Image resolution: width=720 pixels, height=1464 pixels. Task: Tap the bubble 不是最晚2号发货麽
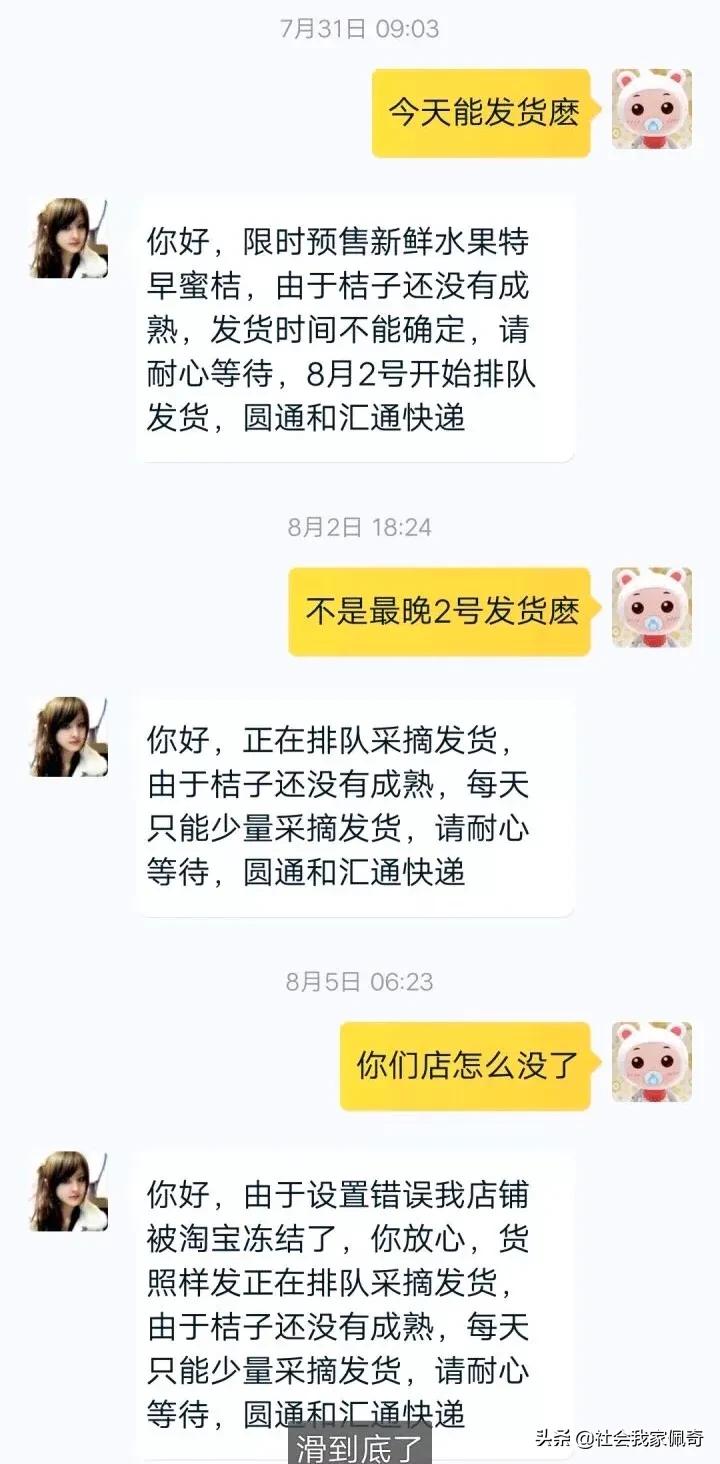pyautogui.click(x=440, y=610)
